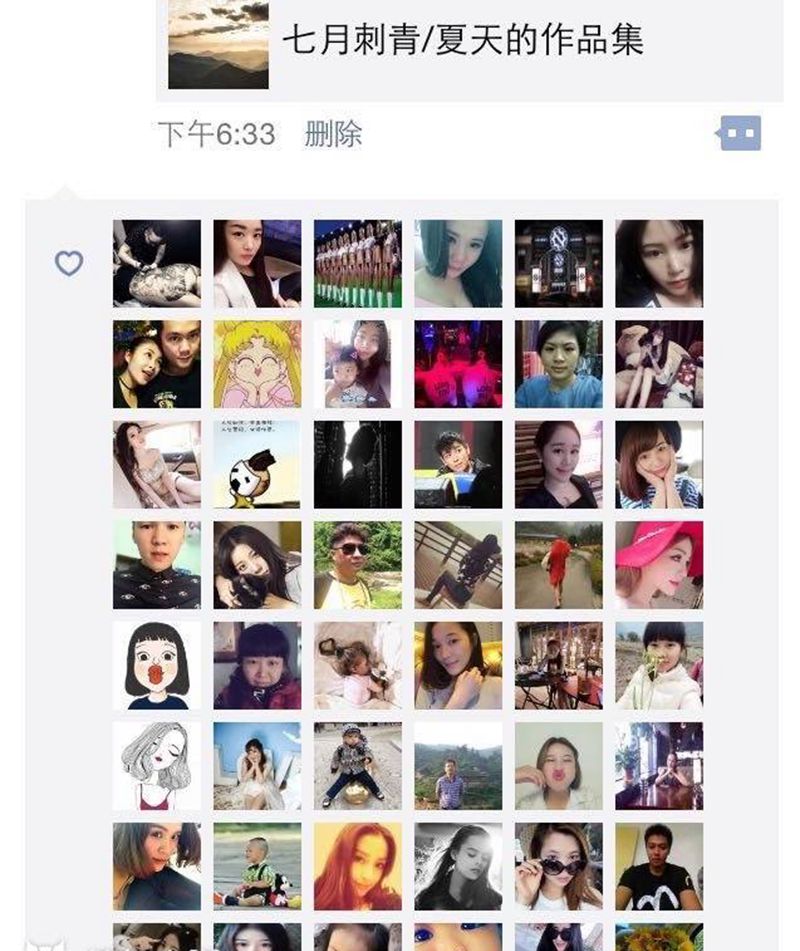
Task: Open the avatar of woman in pink hat
Action: click(659, 565)
